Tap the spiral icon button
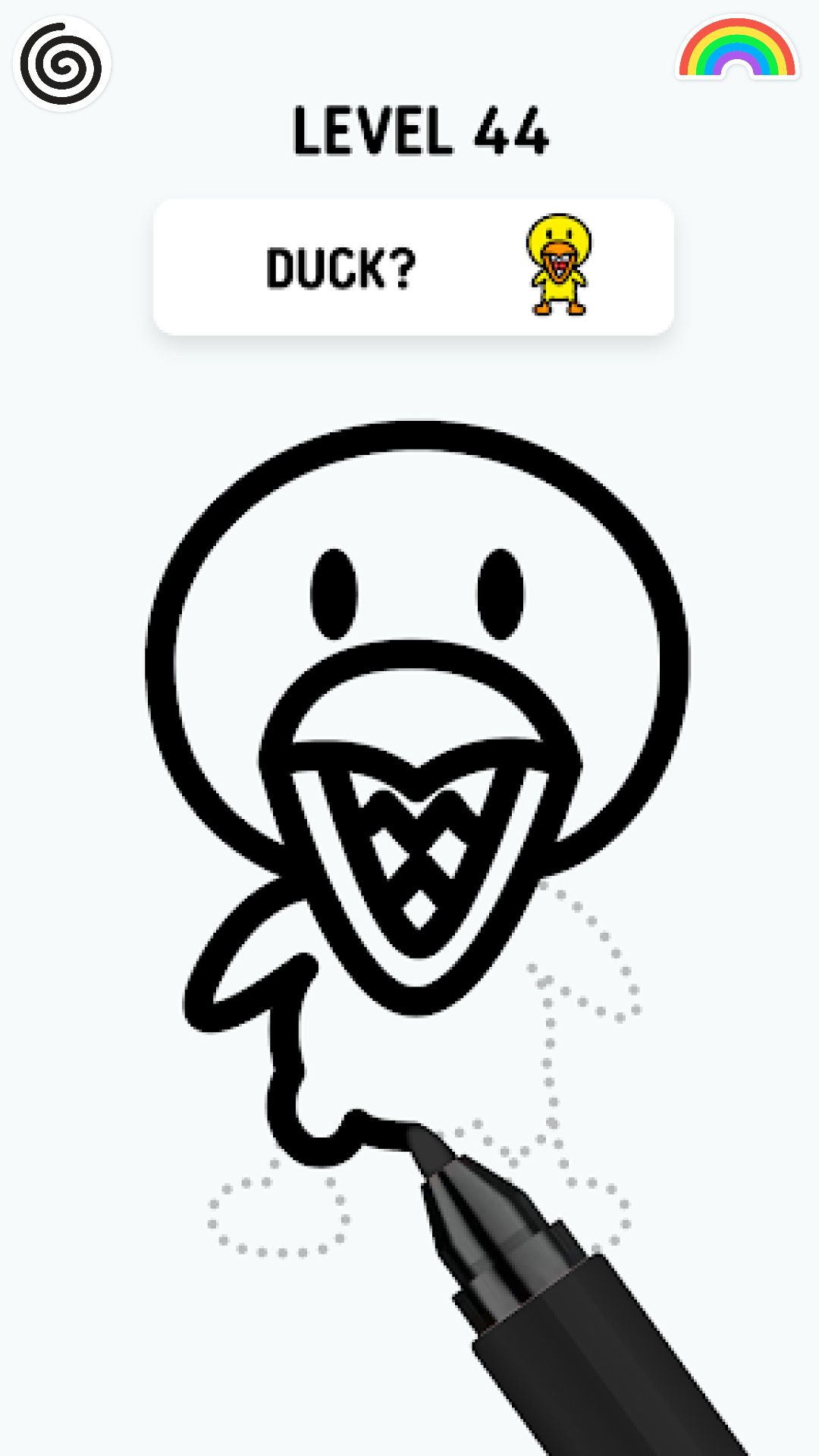Image resolution: width=819 pixels, height=1456 pixels. [x=62, y=64]
